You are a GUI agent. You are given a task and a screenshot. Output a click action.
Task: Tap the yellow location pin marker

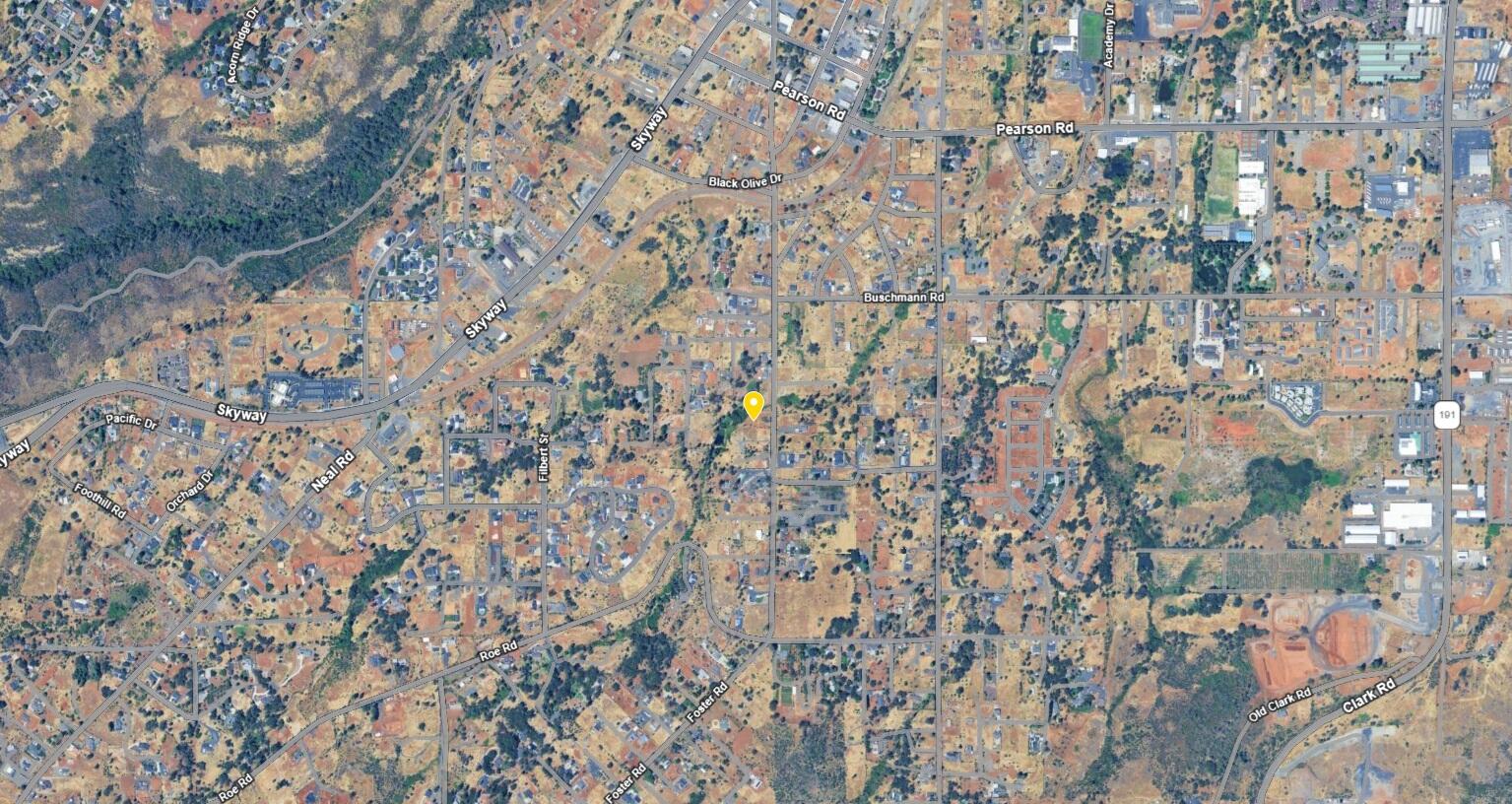(x=754, y=405)
